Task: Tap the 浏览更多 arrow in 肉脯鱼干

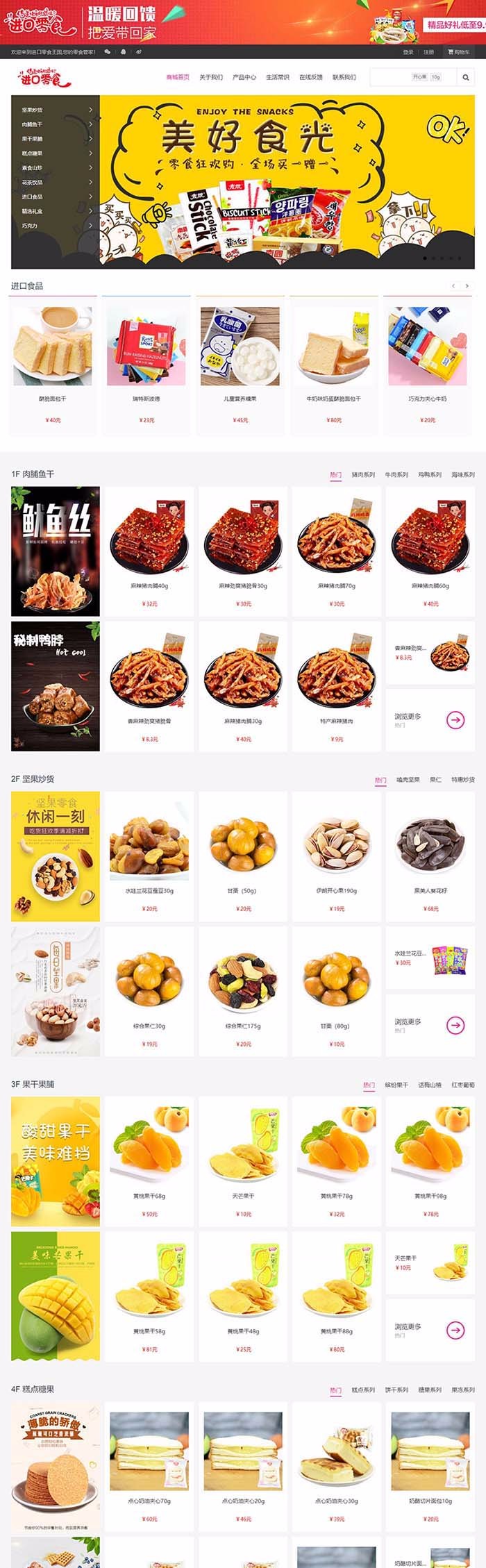Action: pyautogui.click(x=455, y=720)
